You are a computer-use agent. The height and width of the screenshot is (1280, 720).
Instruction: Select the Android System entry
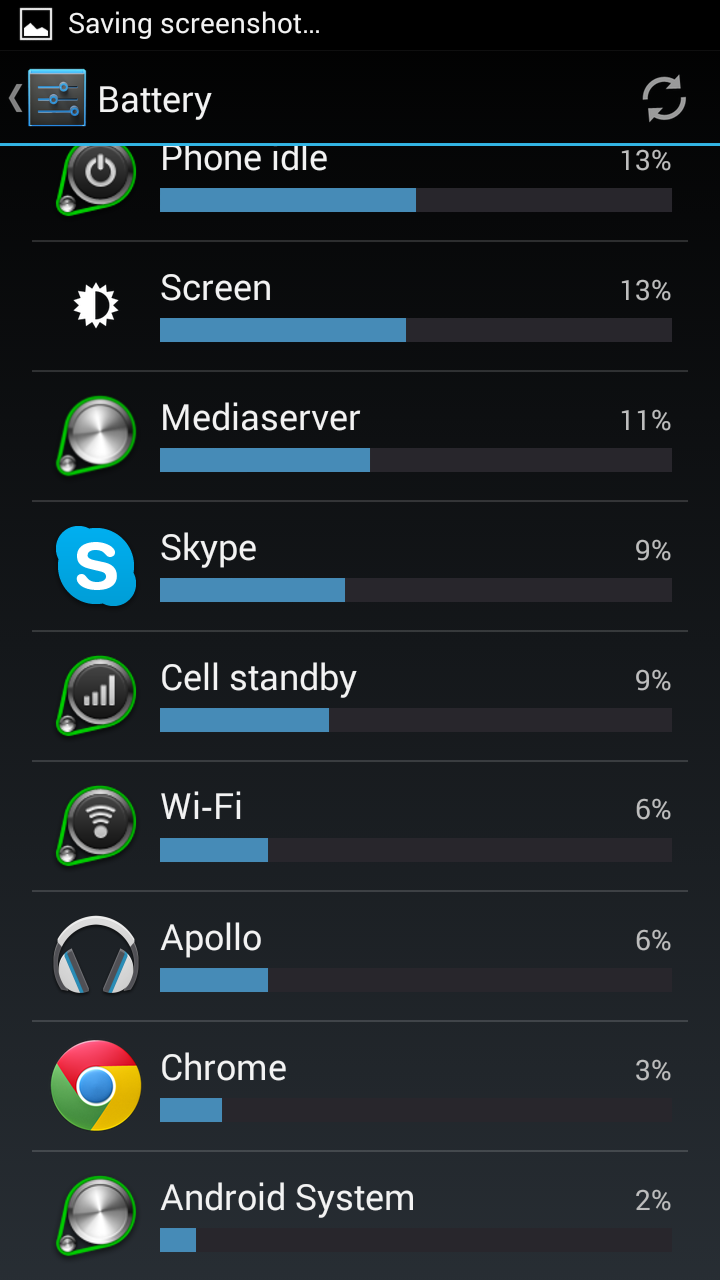pos(360,1216)
